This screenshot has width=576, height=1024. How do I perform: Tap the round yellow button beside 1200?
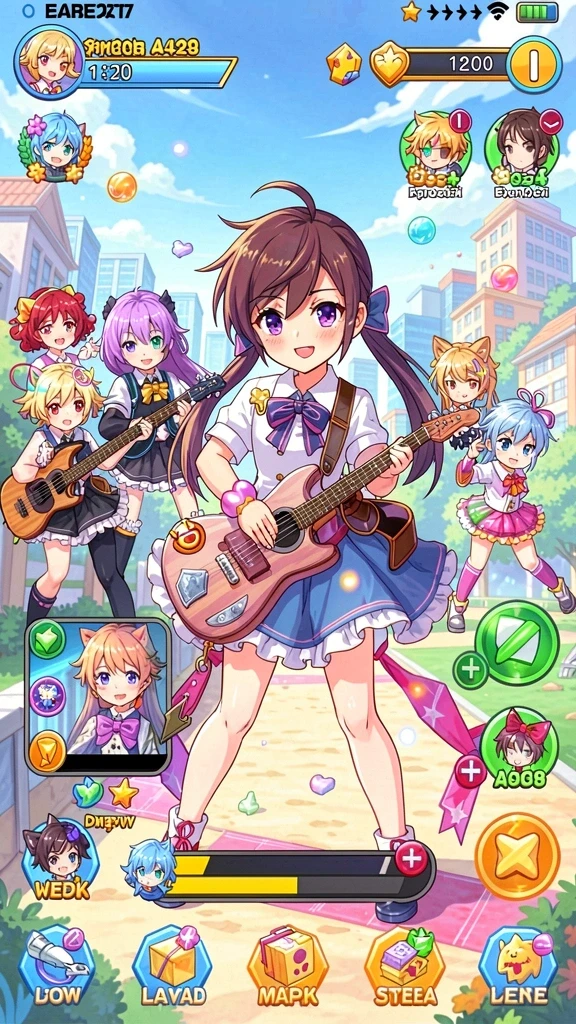tap(534, 64)
